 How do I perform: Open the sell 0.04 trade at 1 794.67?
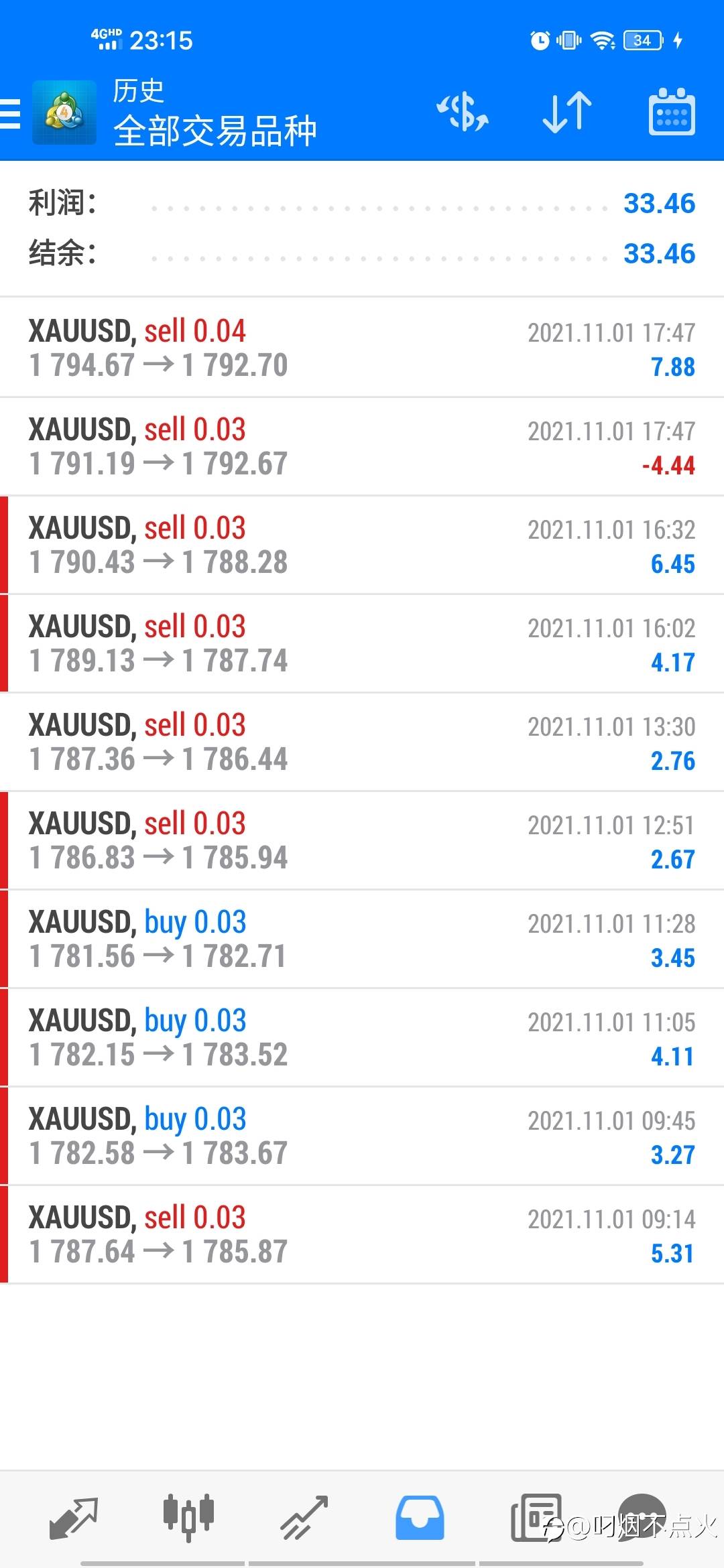click(362, 348)
